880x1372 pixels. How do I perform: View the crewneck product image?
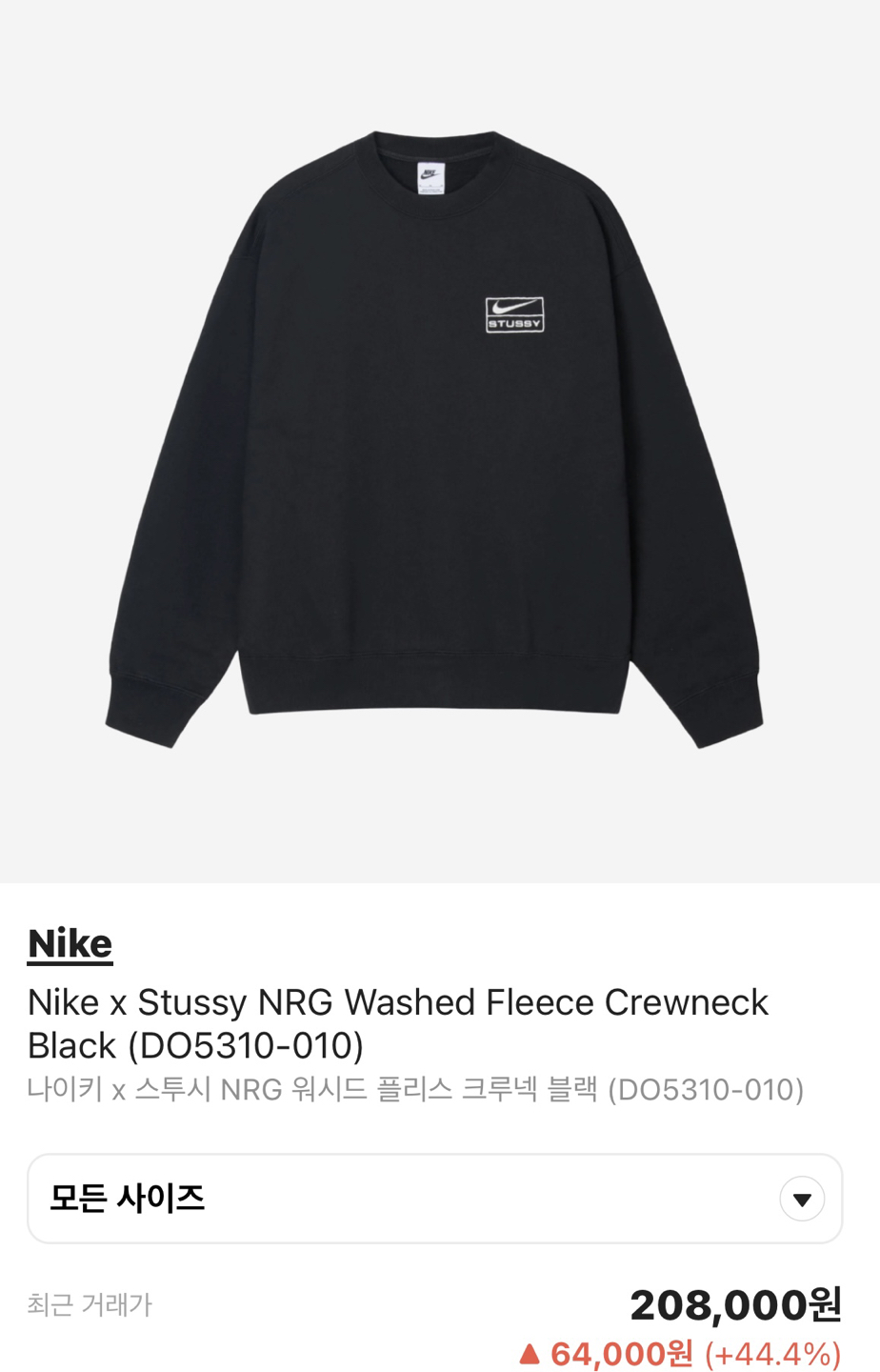[x=434, y=438]
